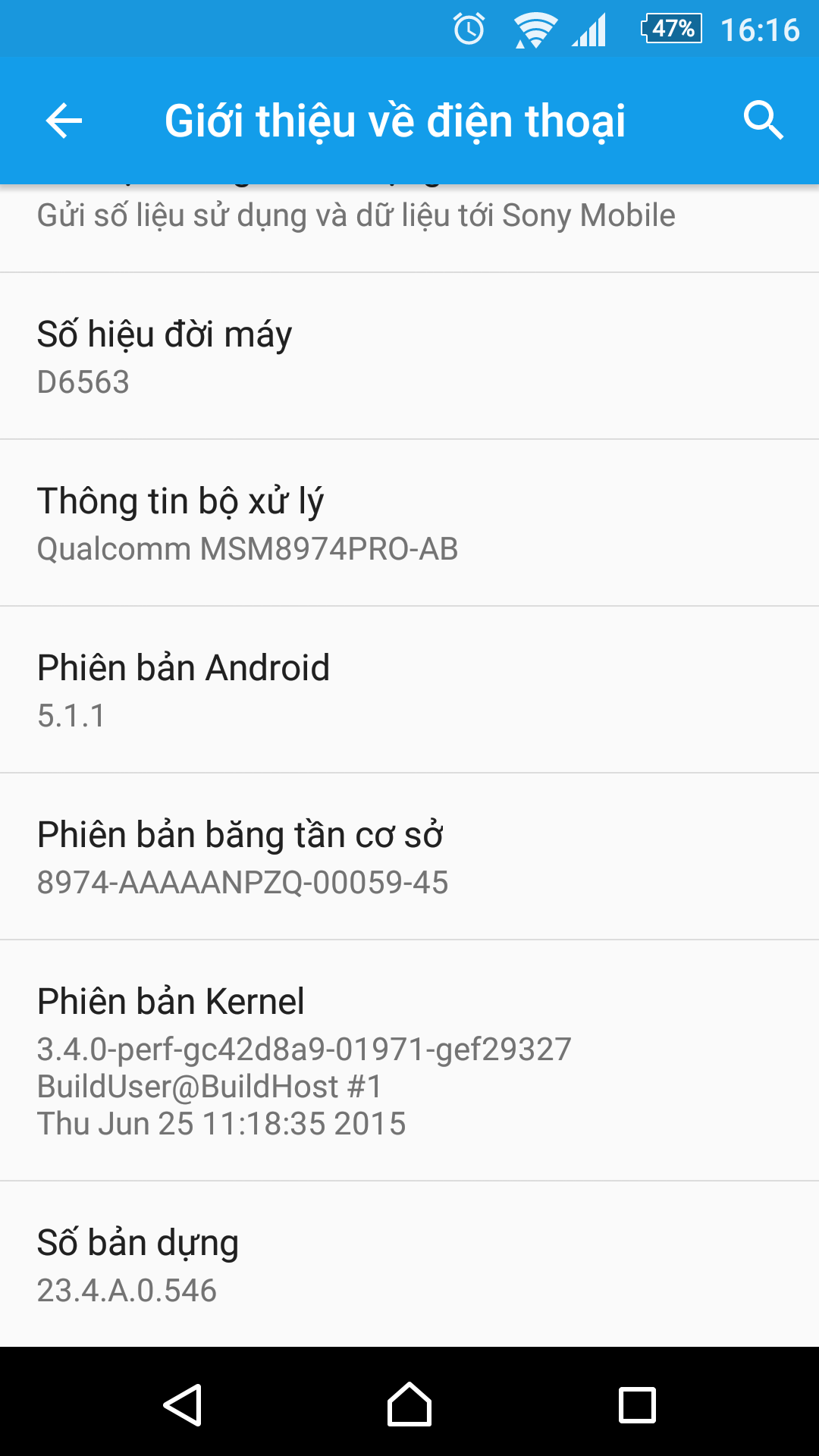Tap the Phiên bản Android row
The image size is (819, 1456).
(x=409, y=690)
